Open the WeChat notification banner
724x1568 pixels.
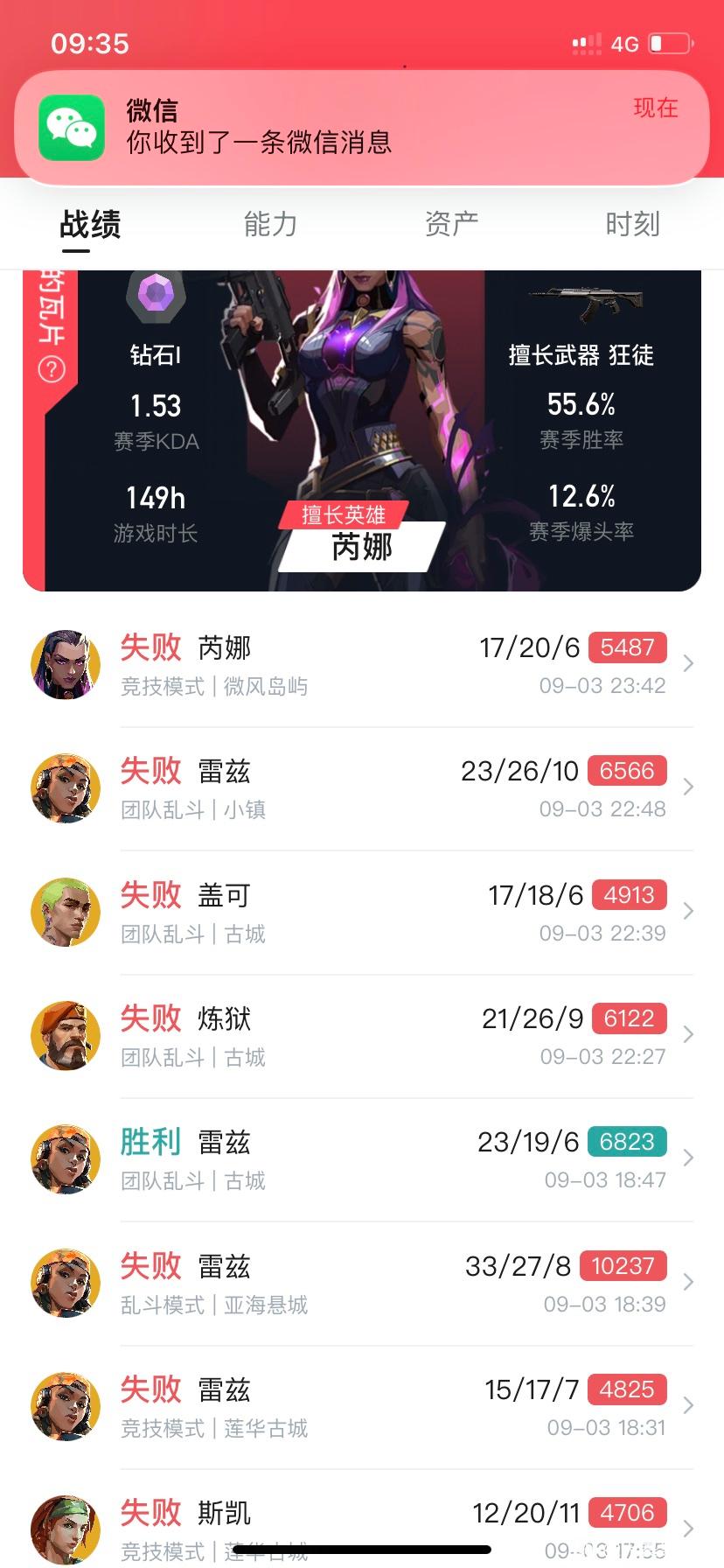coord(361,127)
